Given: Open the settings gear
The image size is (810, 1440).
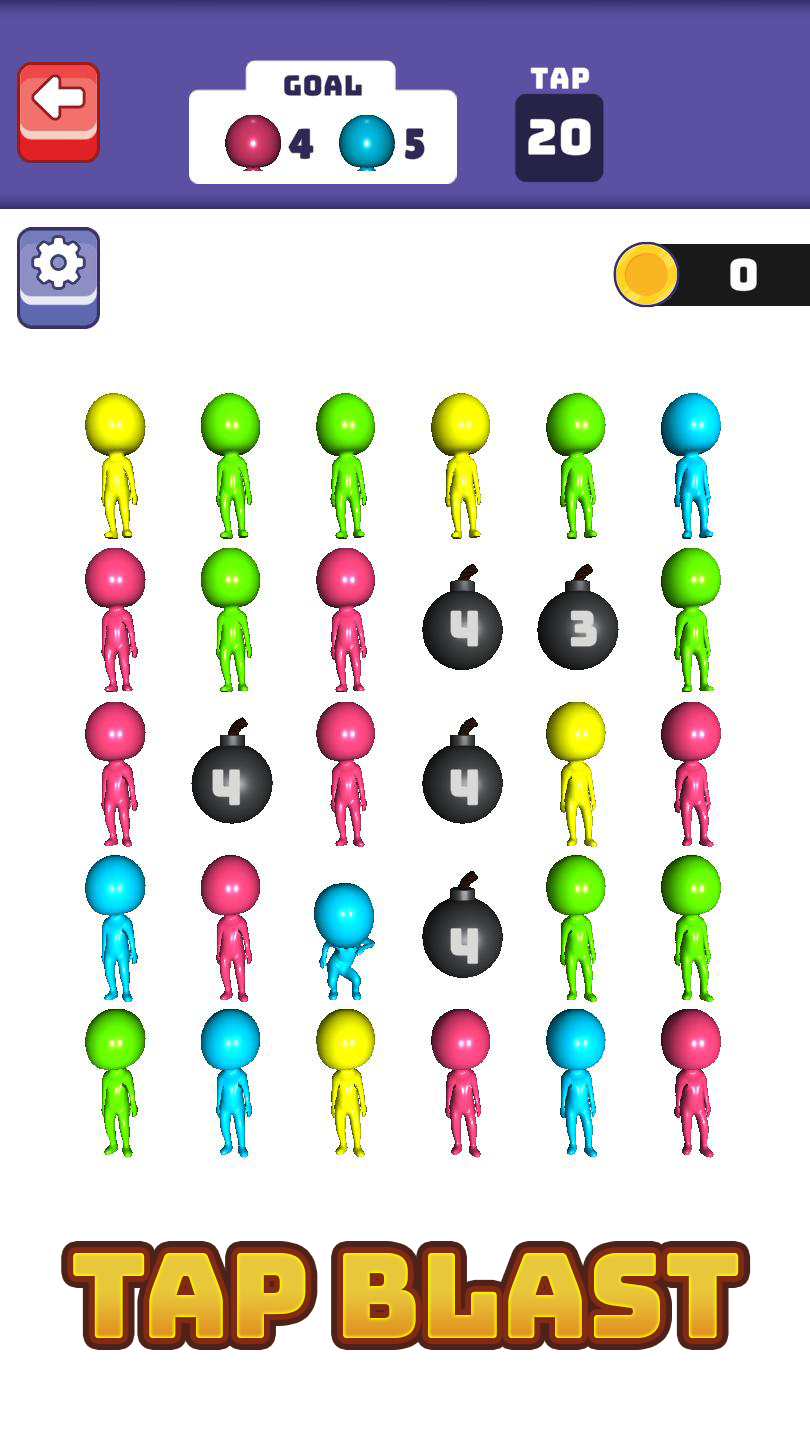Looking at the screenshot, I should pyautogui.click(x=58, y=275).
